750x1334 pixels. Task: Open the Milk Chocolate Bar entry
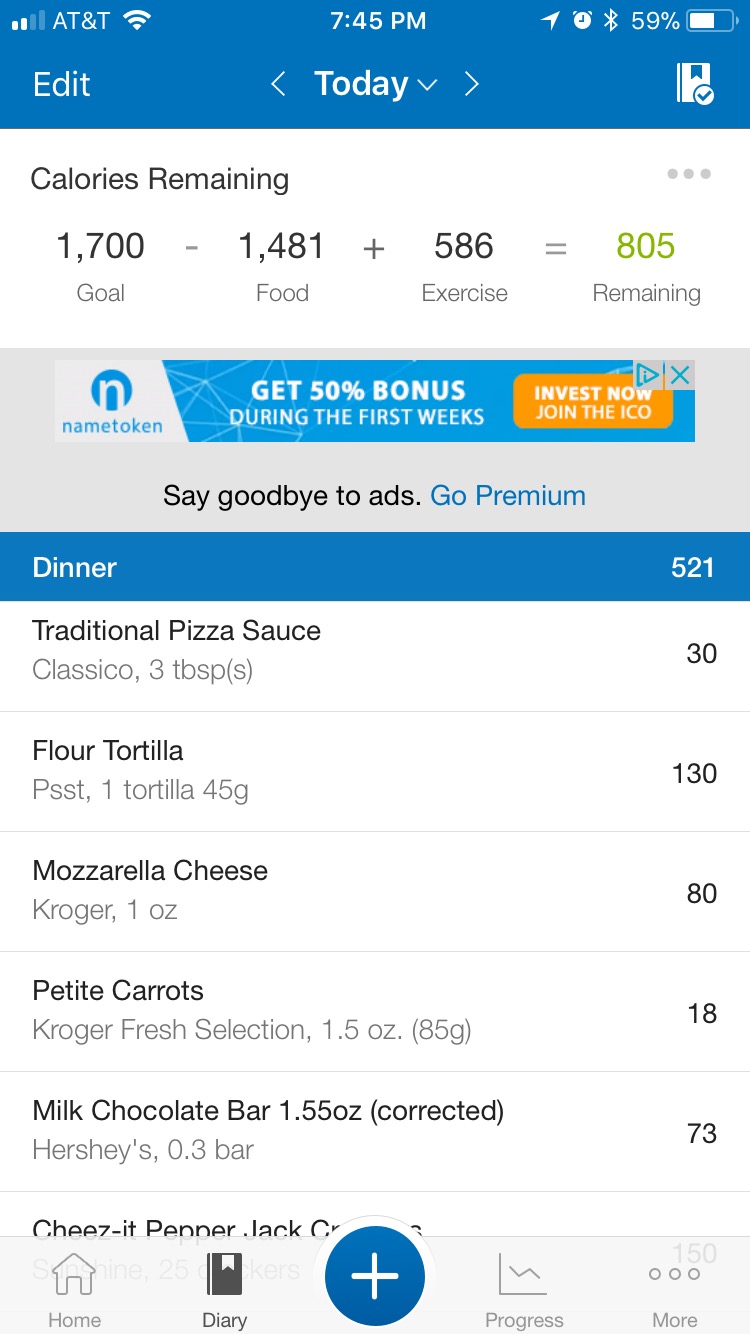pyautogui.click(x=375, y=1132)
